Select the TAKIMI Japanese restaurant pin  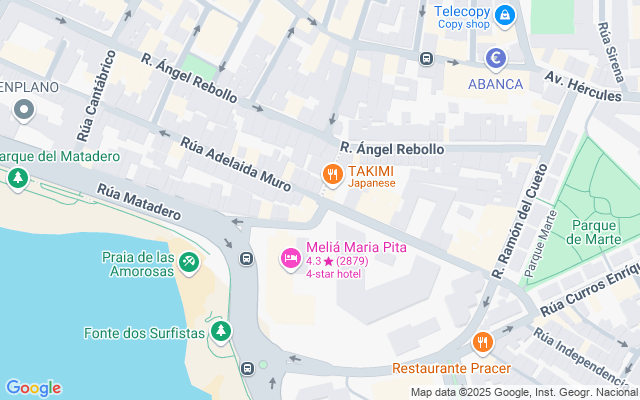pos(332,176)
